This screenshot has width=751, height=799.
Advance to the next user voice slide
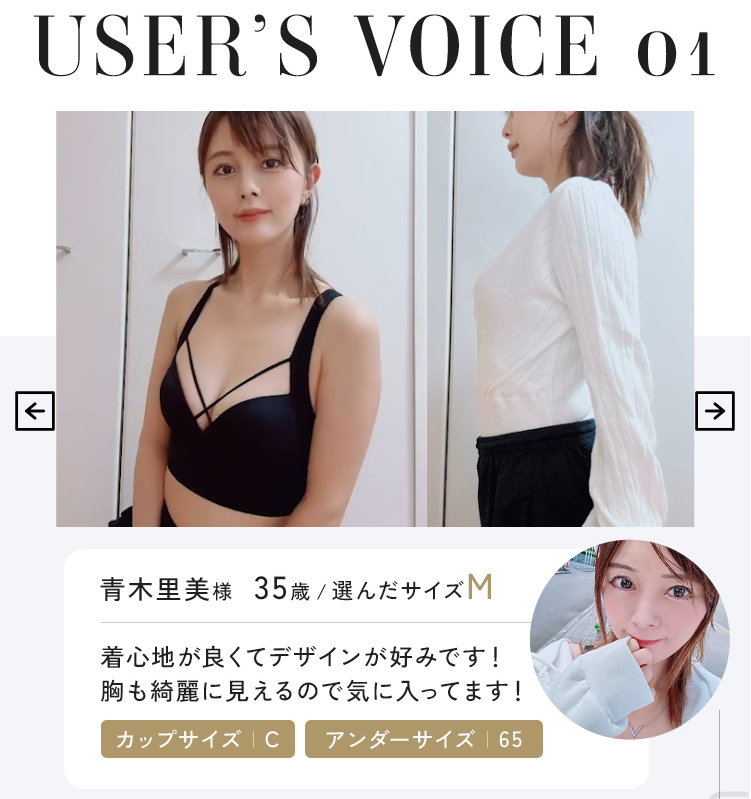pyautogui.click(x=714, y=411)
